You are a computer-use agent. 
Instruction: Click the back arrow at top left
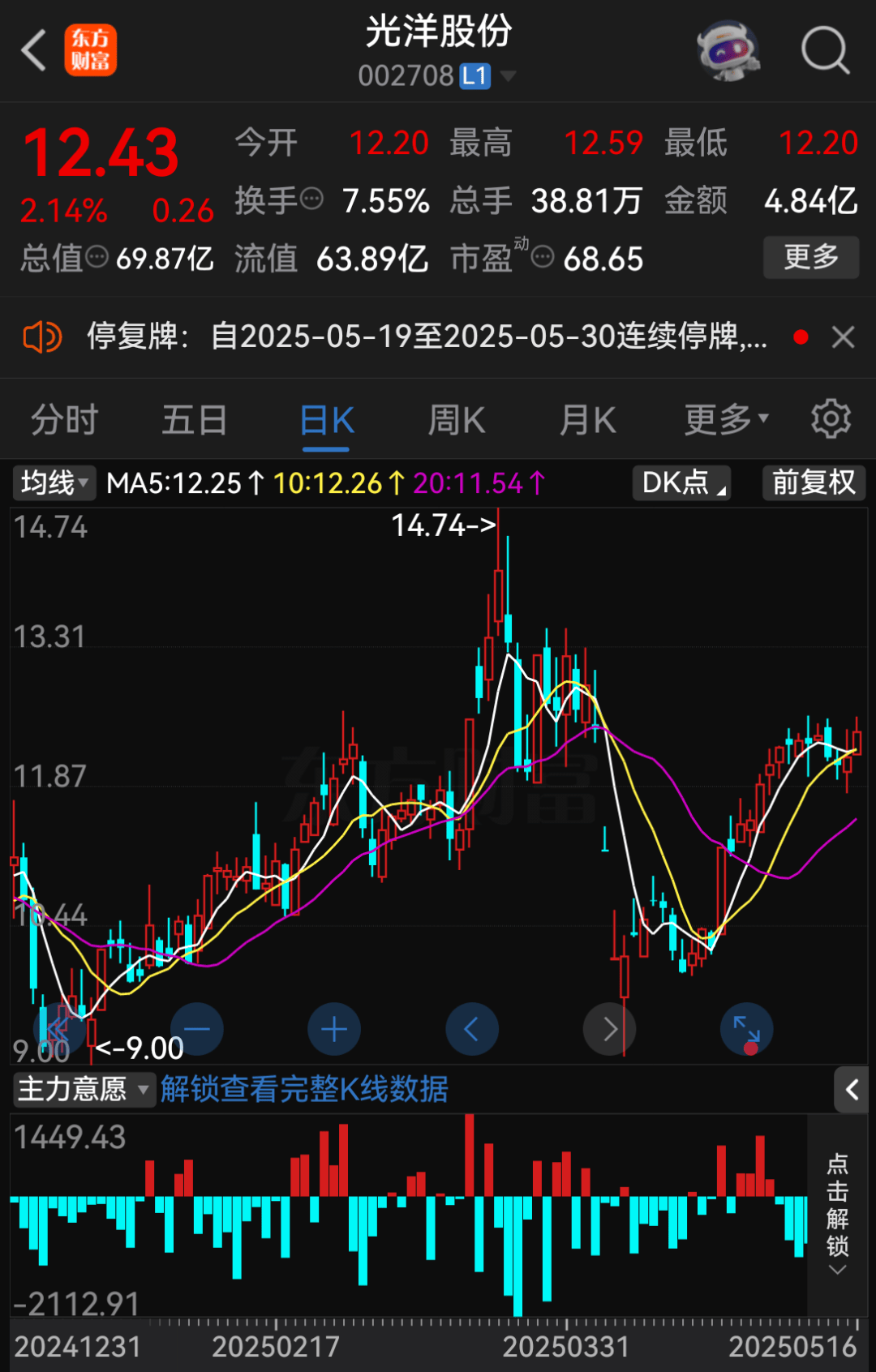(32, 50)
